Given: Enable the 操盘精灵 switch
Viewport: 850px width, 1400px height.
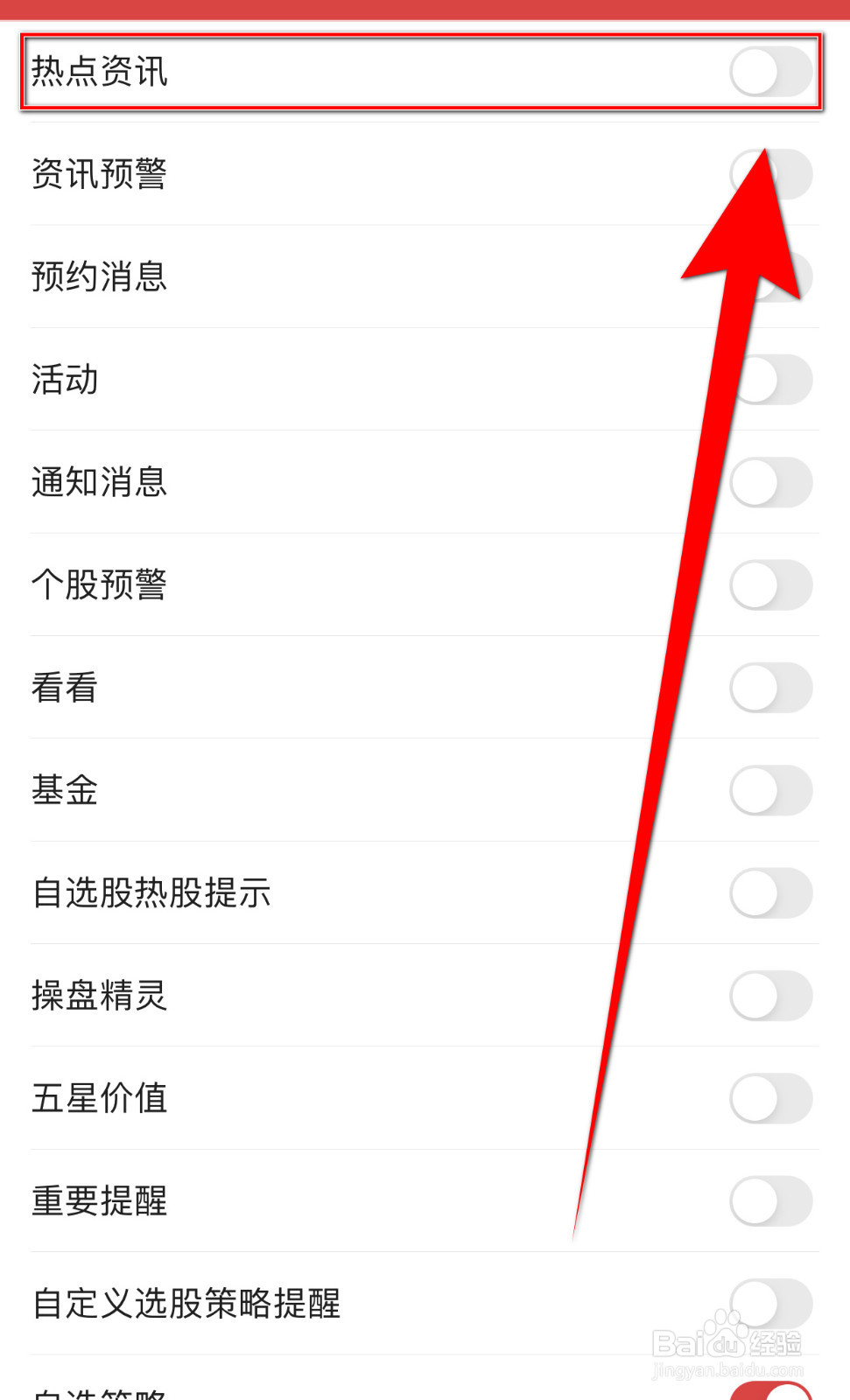Looking at the screenshot, I should (771, 995).
